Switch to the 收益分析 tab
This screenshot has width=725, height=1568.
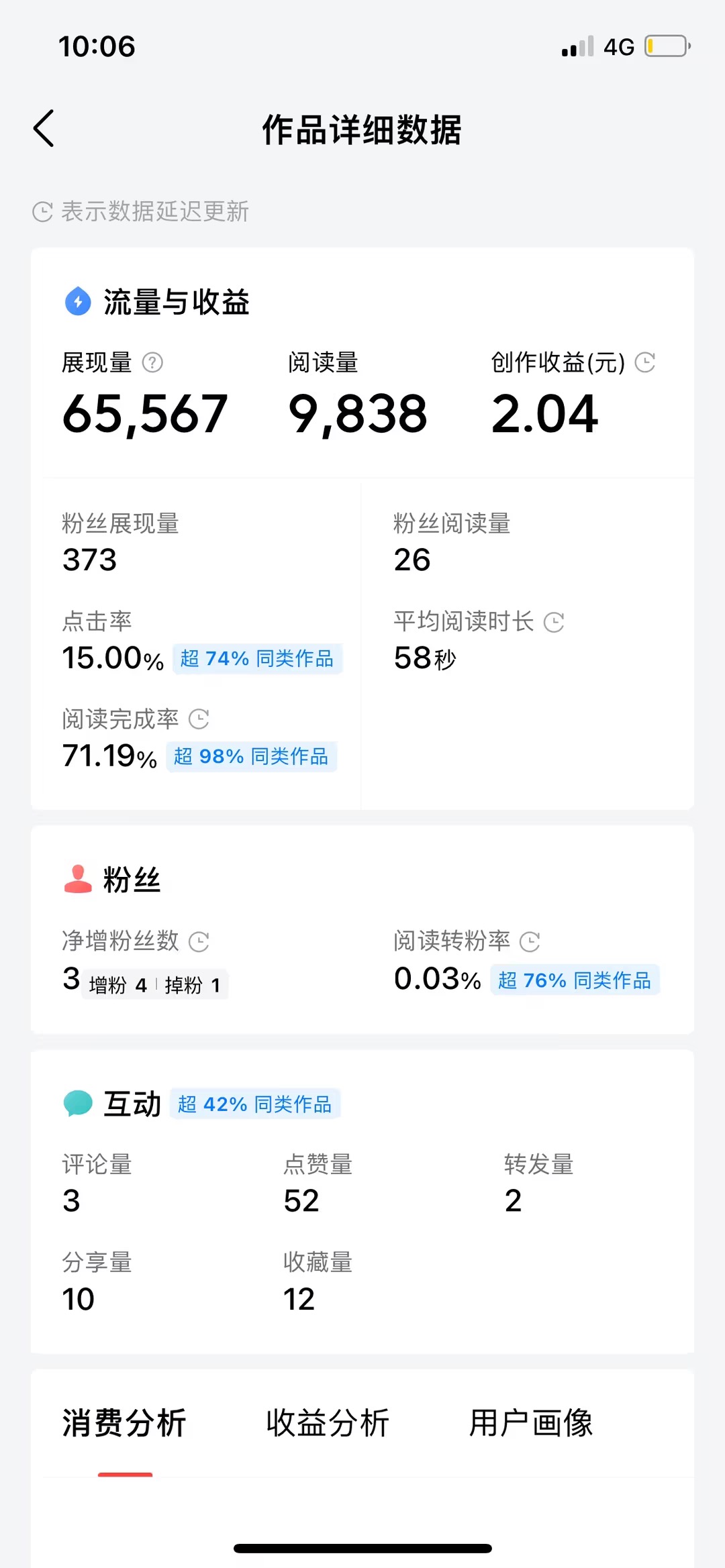[328, 1423]
